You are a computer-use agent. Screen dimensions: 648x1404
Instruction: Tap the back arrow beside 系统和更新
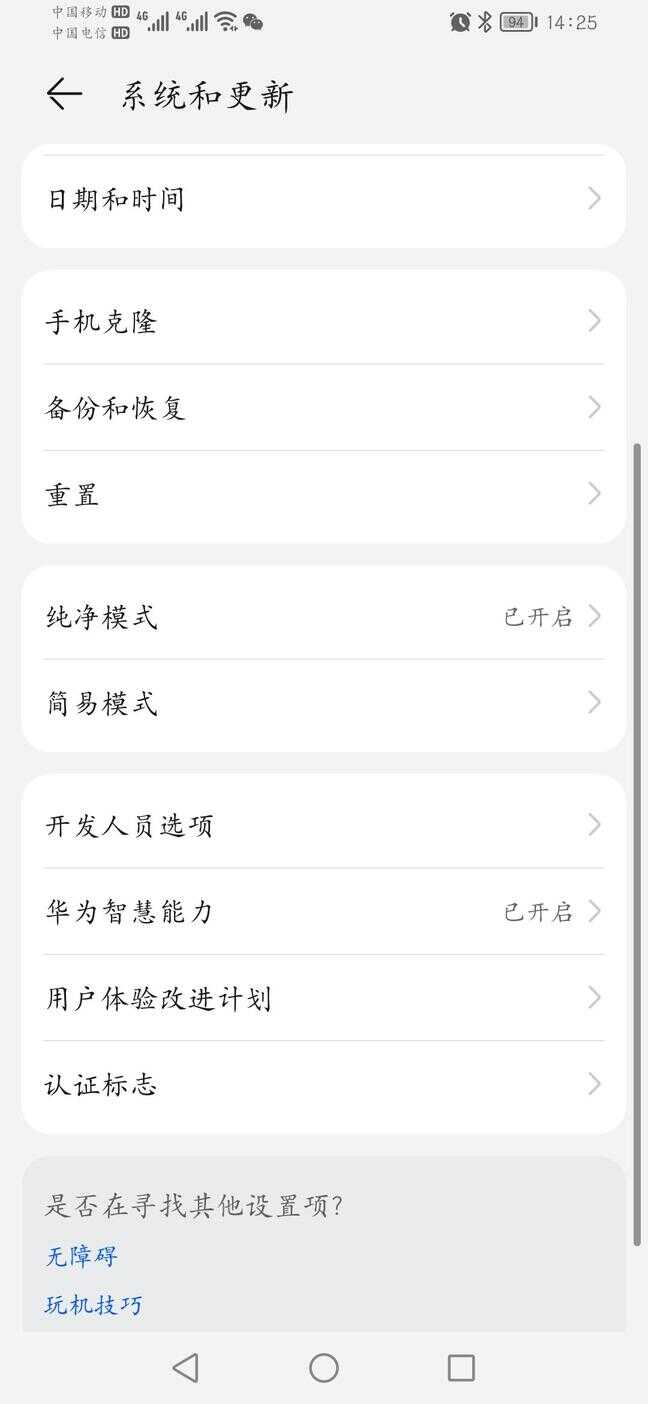tap(64, 95)
